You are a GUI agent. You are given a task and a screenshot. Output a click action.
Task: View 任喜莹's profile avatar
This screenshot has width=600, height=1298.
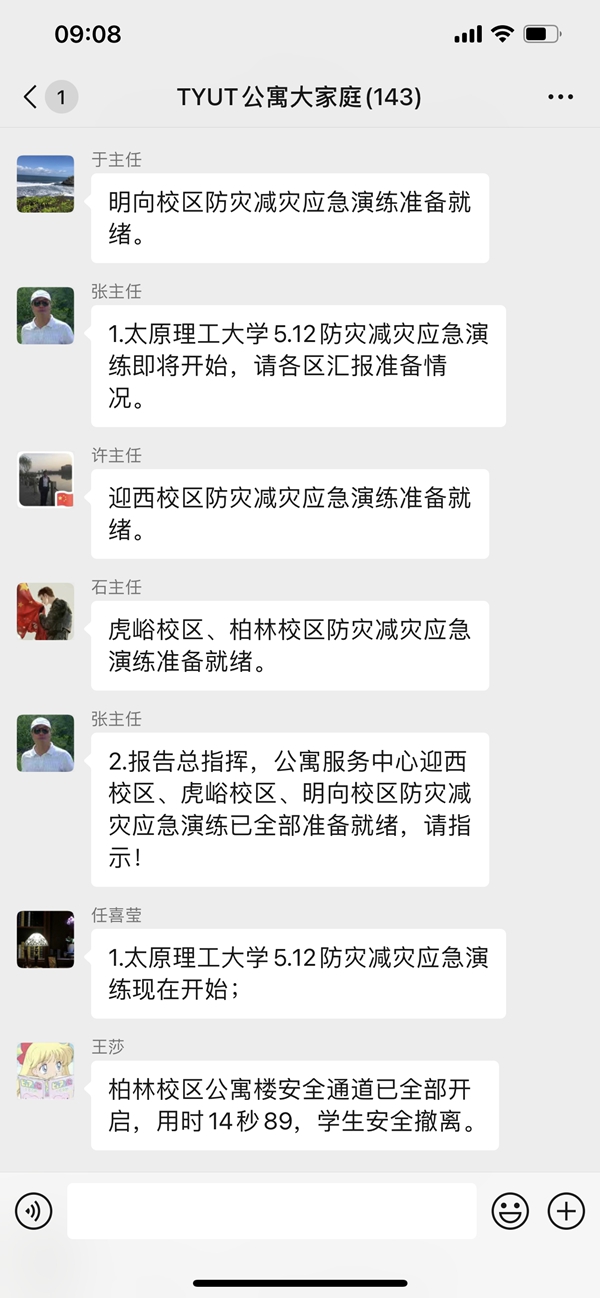click(46, 939)
